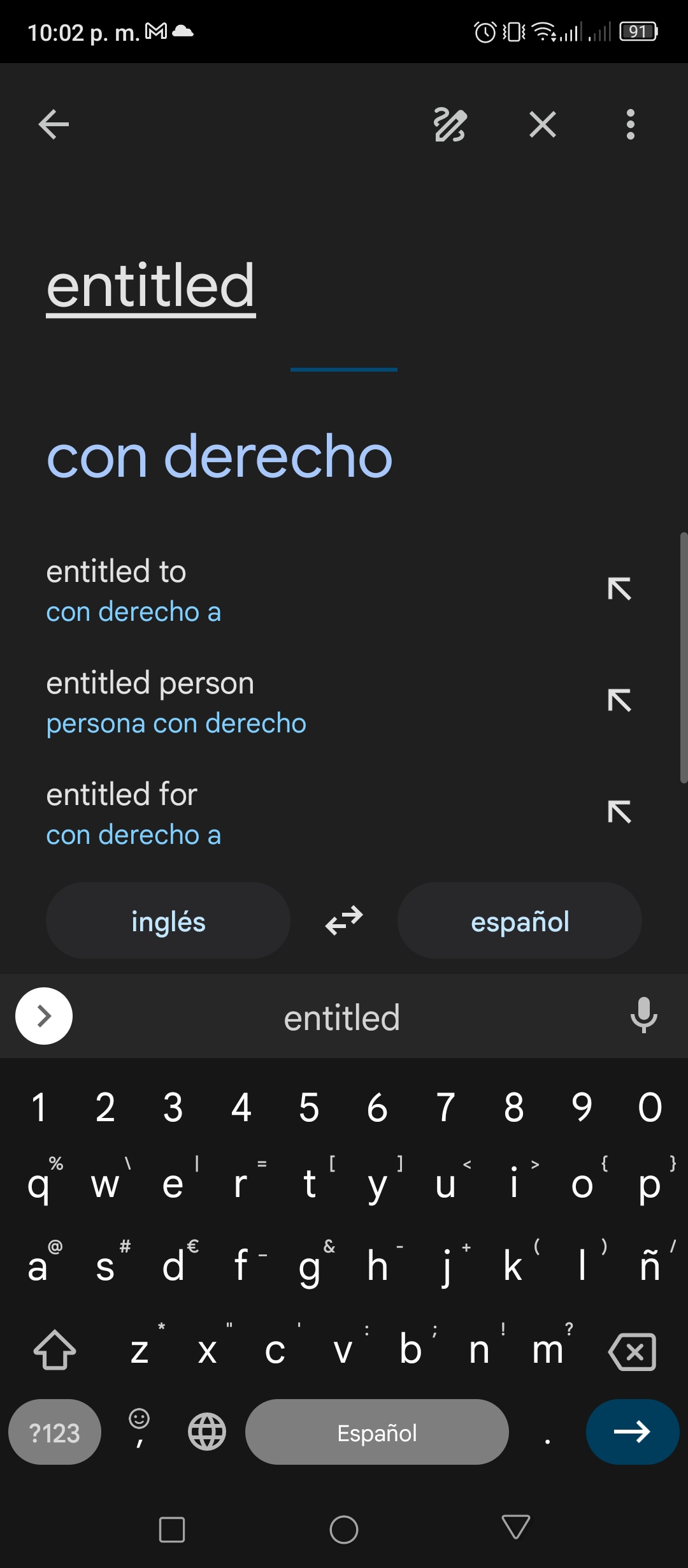Tap the 'entitled' source text field
The width and height of the screenshot is (688, 1568).
point(151,287)
